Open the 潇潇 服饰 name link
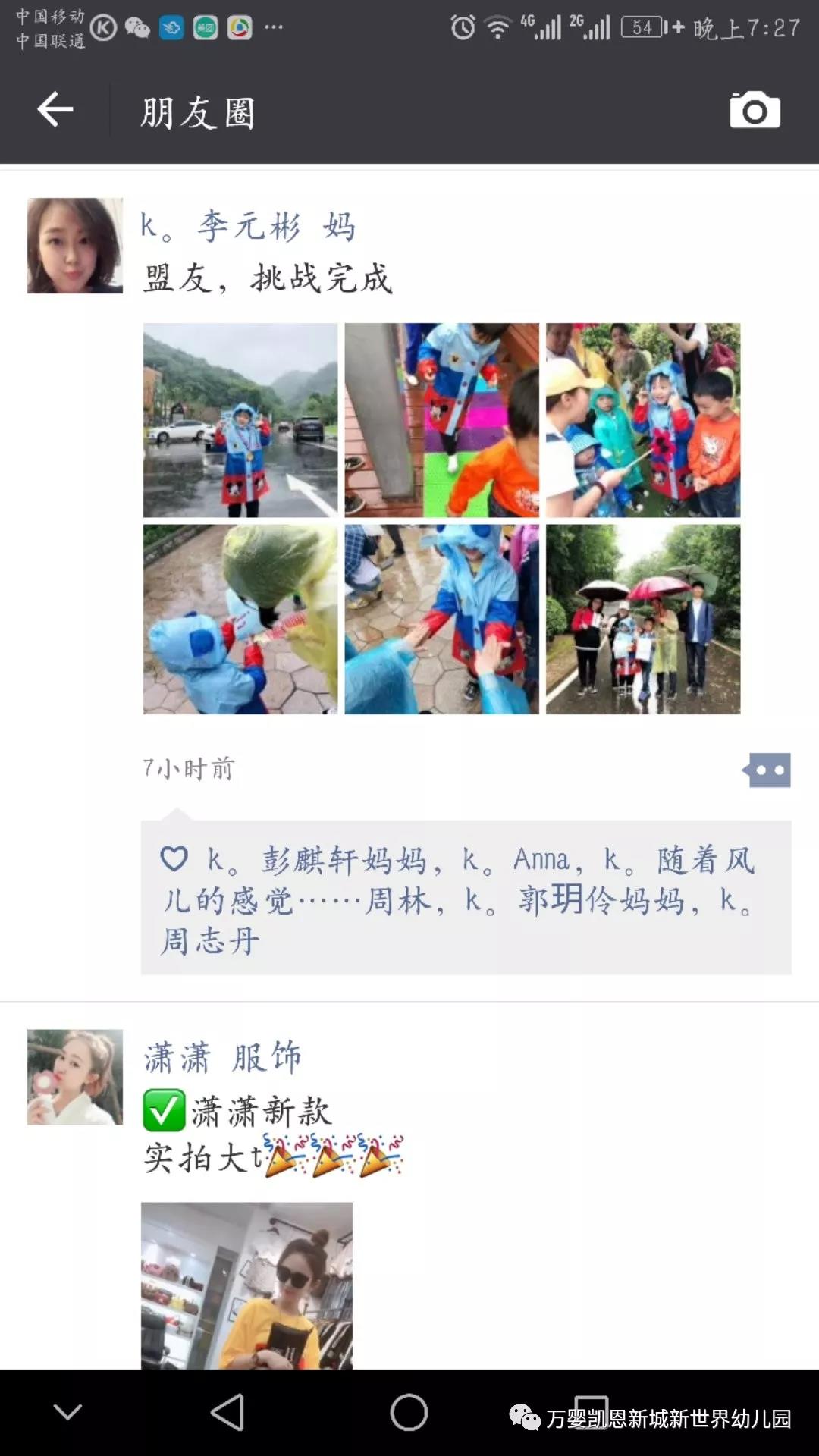The width and height of the screenshot is (819, 1456). (222, 1057)
